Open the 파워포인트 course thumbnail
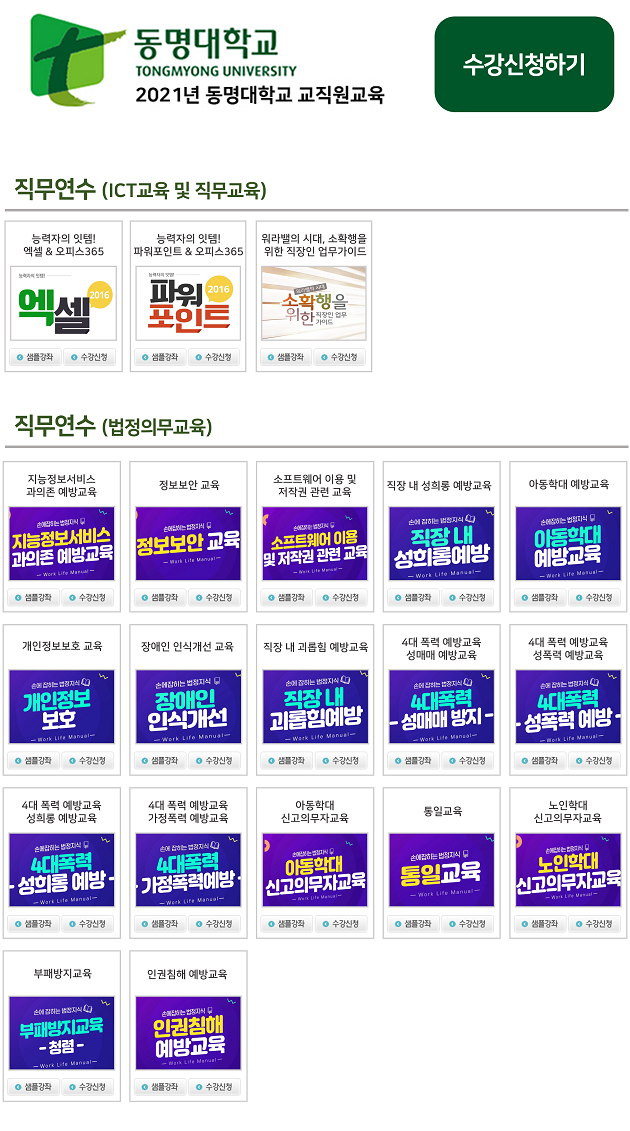 click(x=188, y=303)
